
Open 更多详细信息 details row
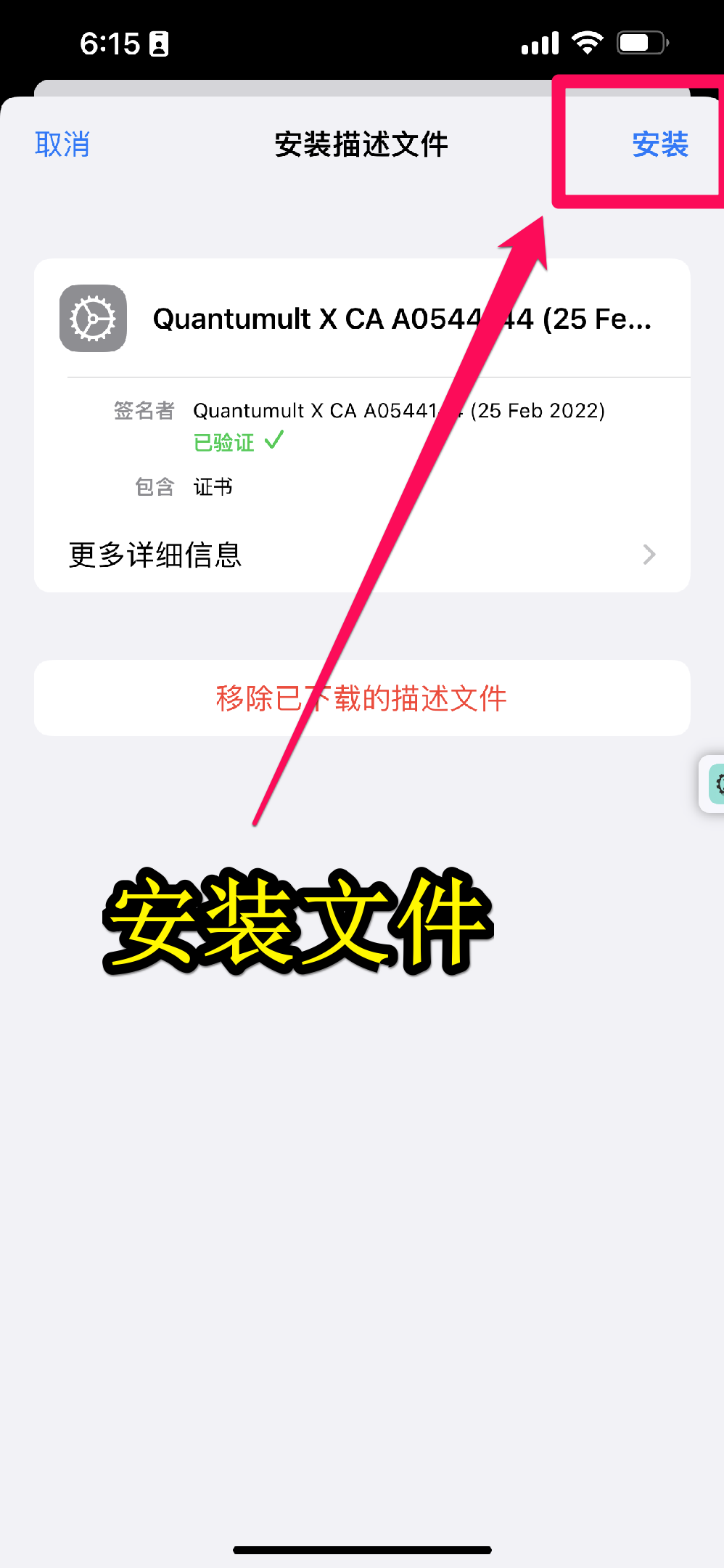tap(361, 555)
